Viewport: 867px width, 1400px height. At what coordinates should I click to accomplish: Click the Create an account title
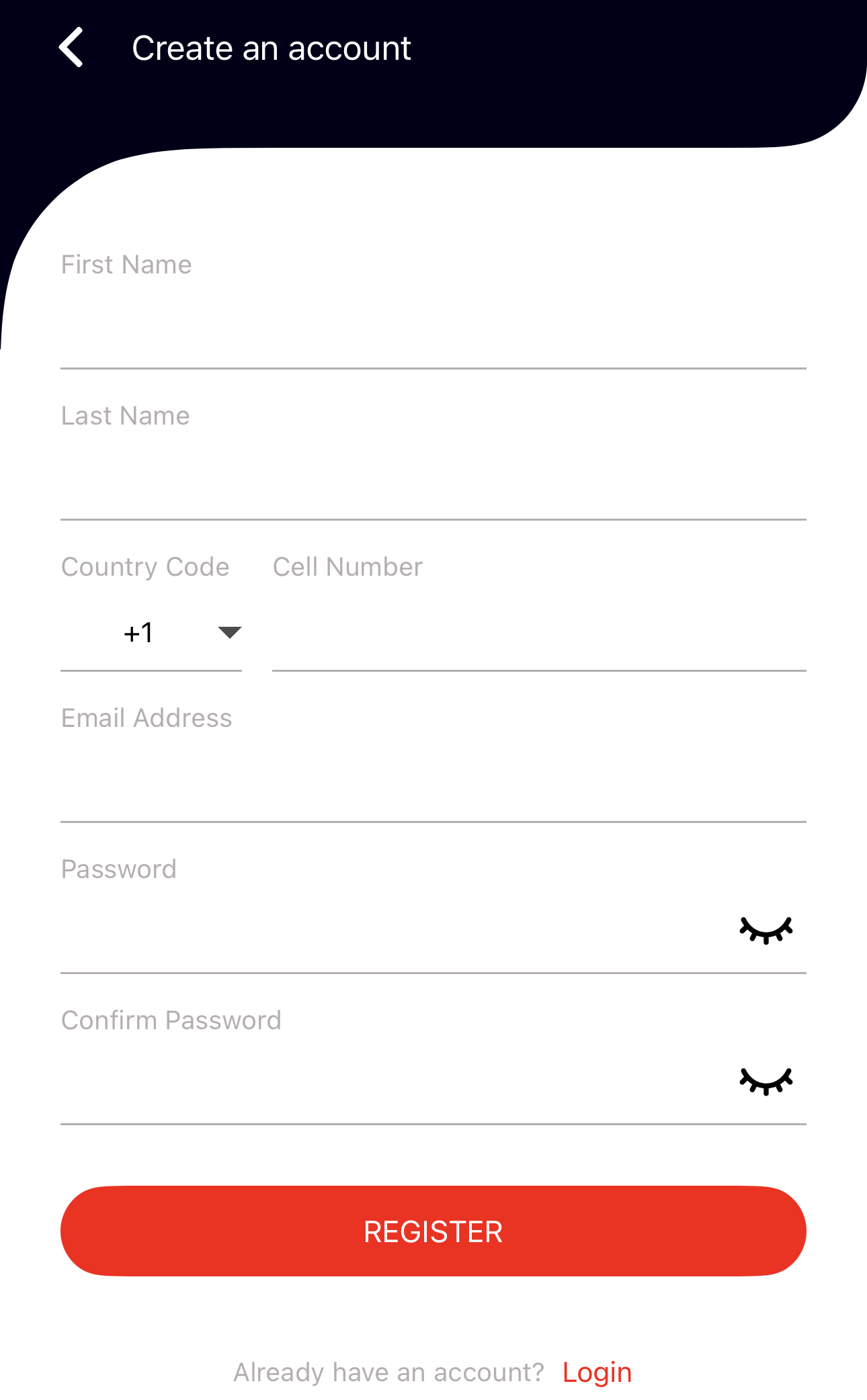[x=272, y=48]
